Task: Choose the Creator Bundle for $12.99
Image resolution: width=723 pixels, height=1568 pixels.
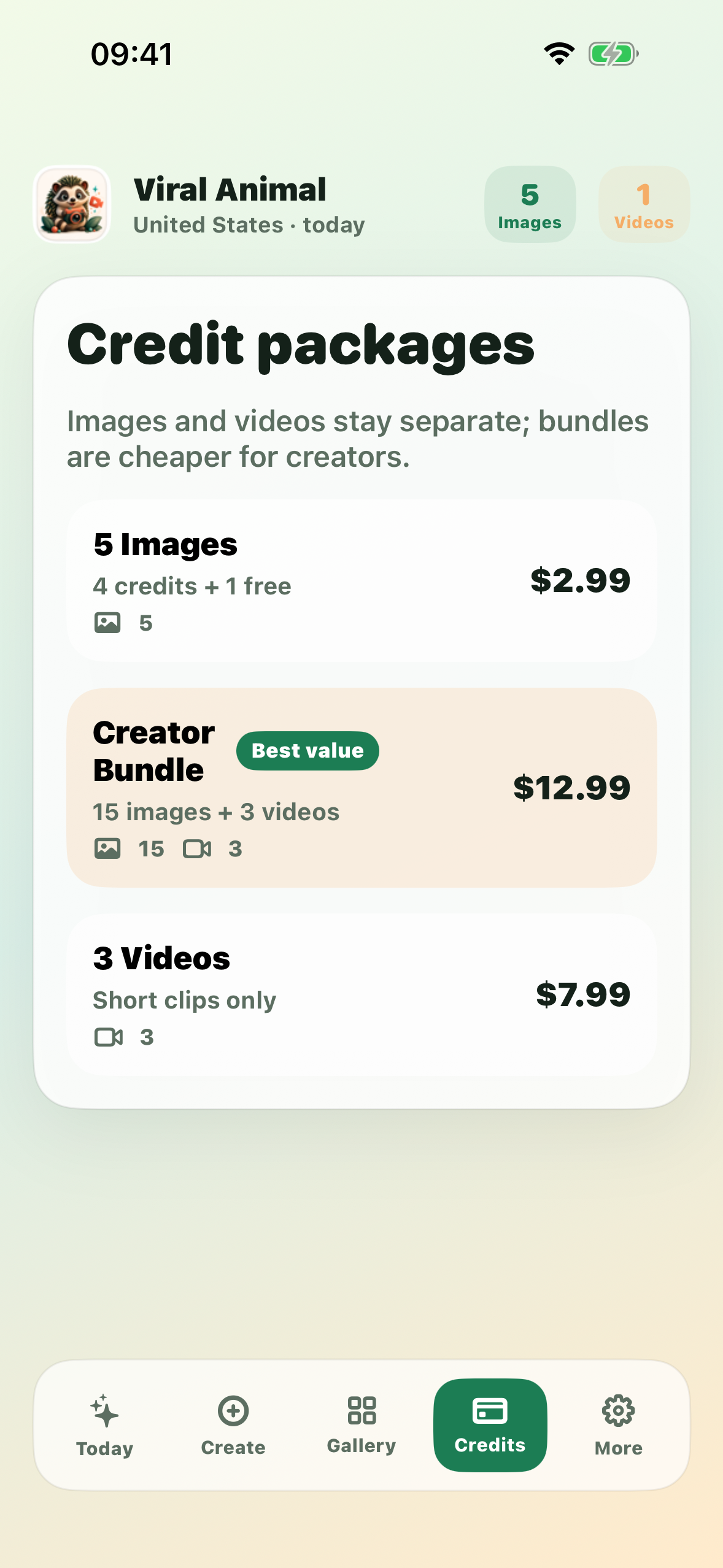Action: [x=361, y=787]
